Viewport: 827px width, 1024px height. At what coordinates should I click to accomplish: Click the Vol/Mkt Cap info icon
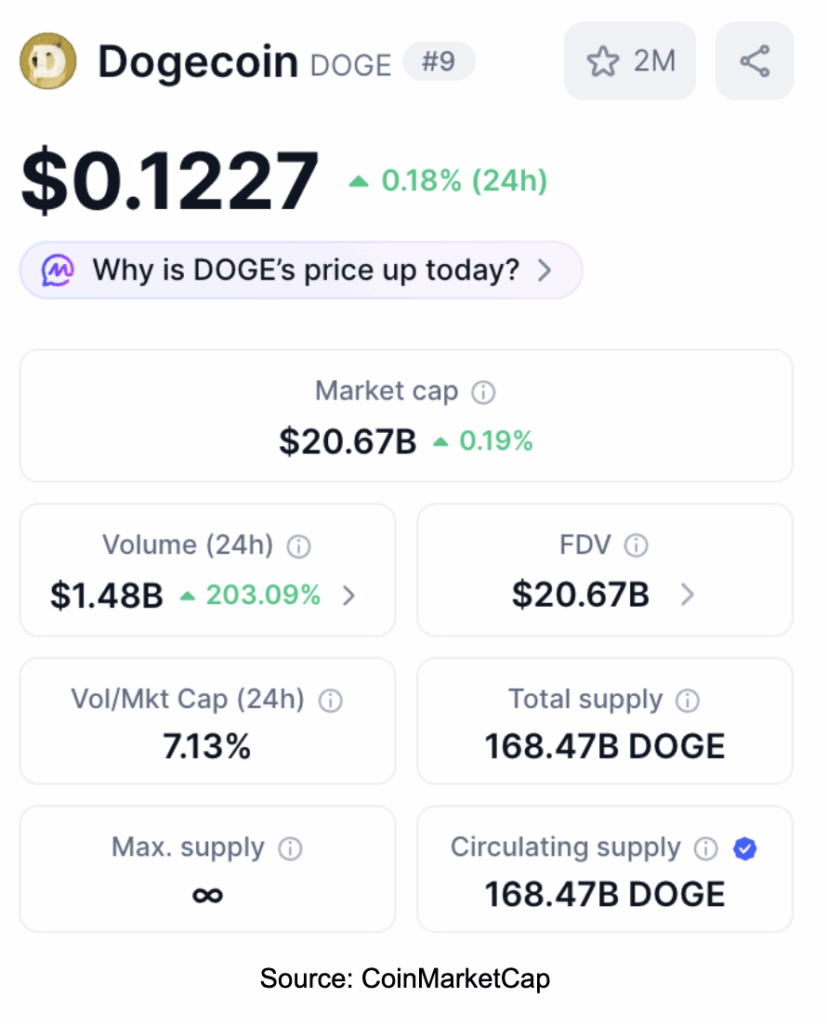(330, 700)
